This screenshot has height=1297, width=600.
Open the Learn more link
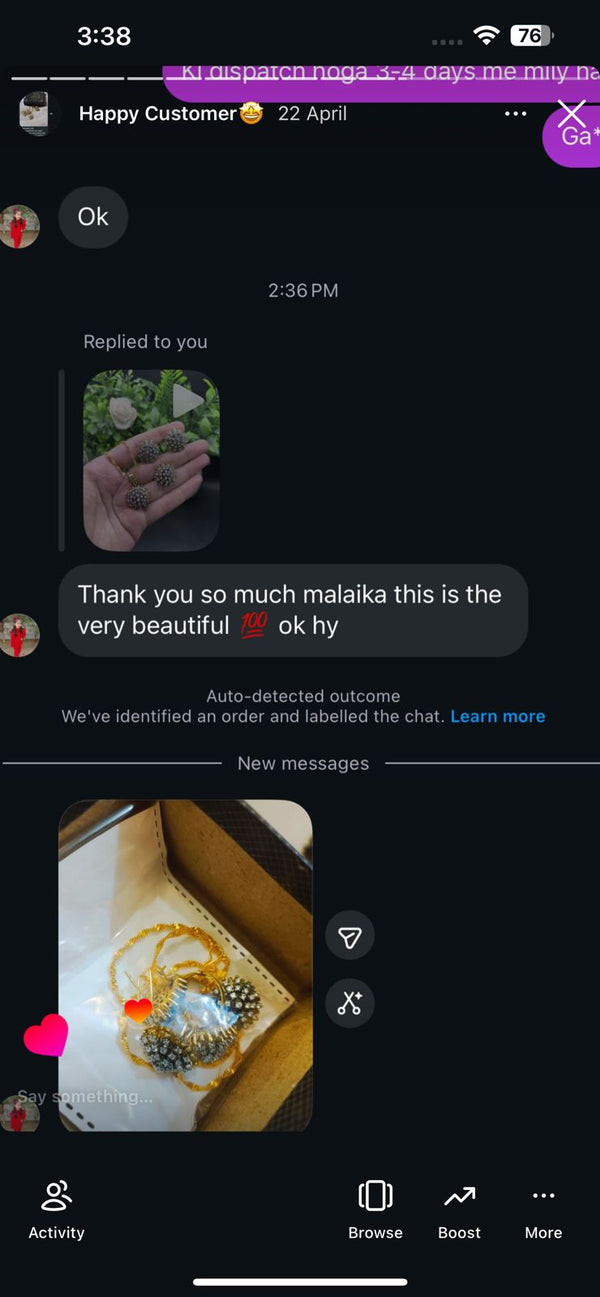coord(498,716)
